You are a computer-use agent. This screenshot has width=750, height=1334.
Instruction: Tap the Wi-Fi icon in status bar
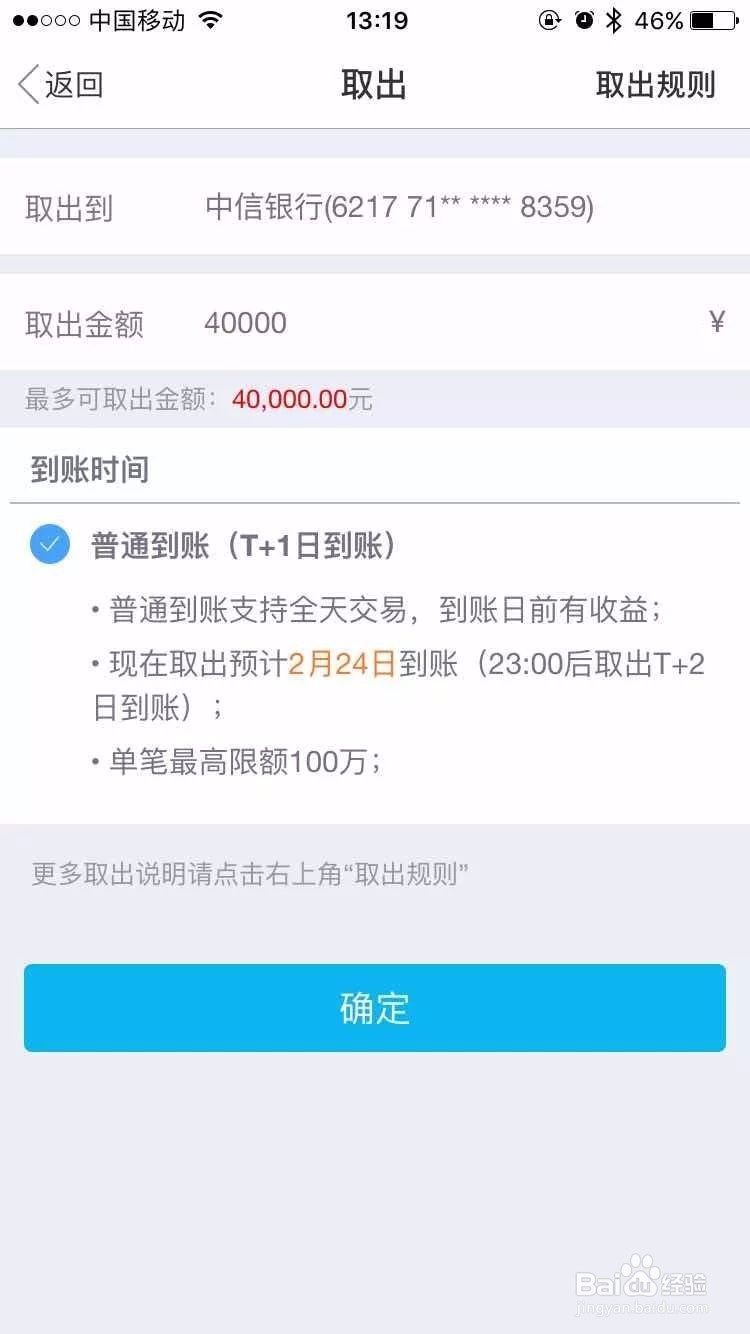click(207, 19)
